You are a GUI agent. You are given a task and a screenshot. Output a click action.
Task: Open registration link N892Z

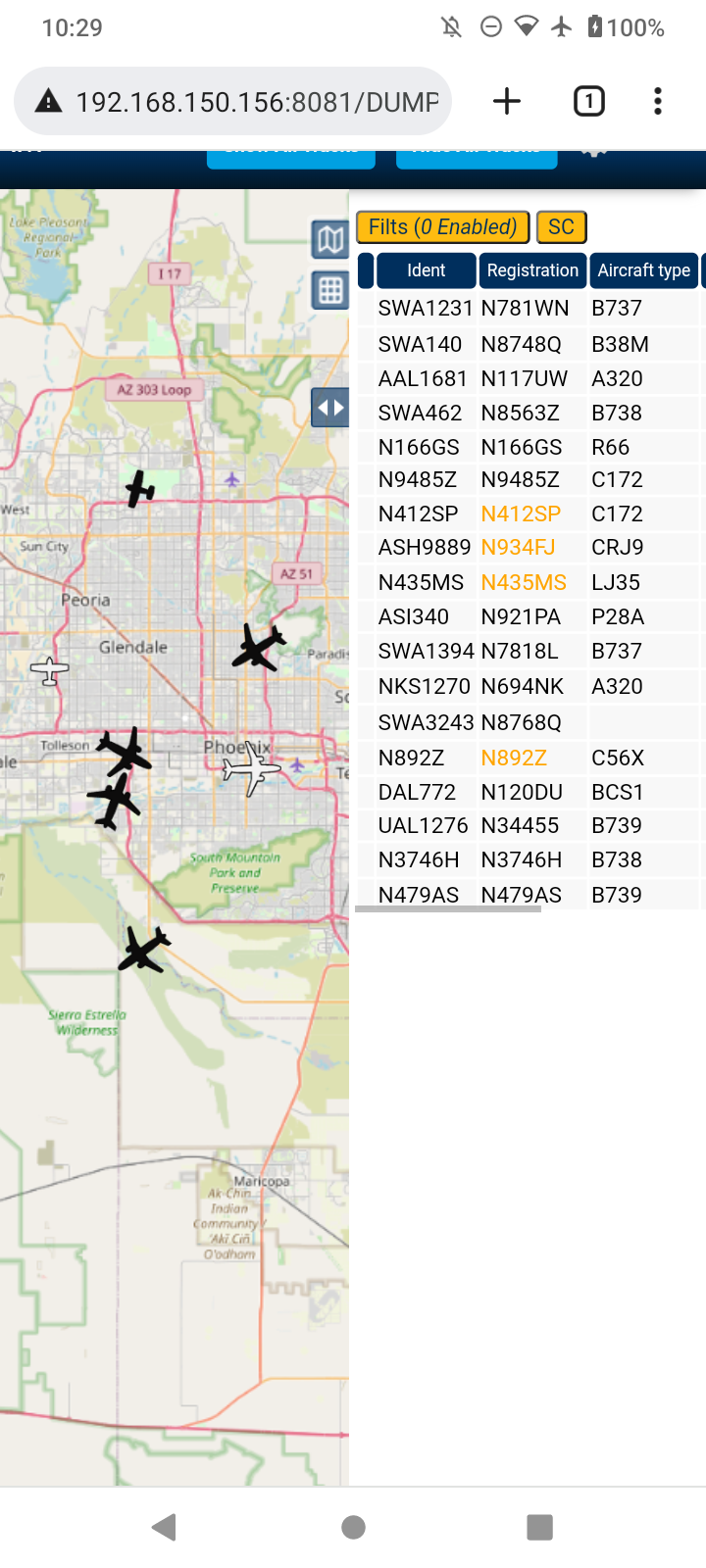point(514,758)
